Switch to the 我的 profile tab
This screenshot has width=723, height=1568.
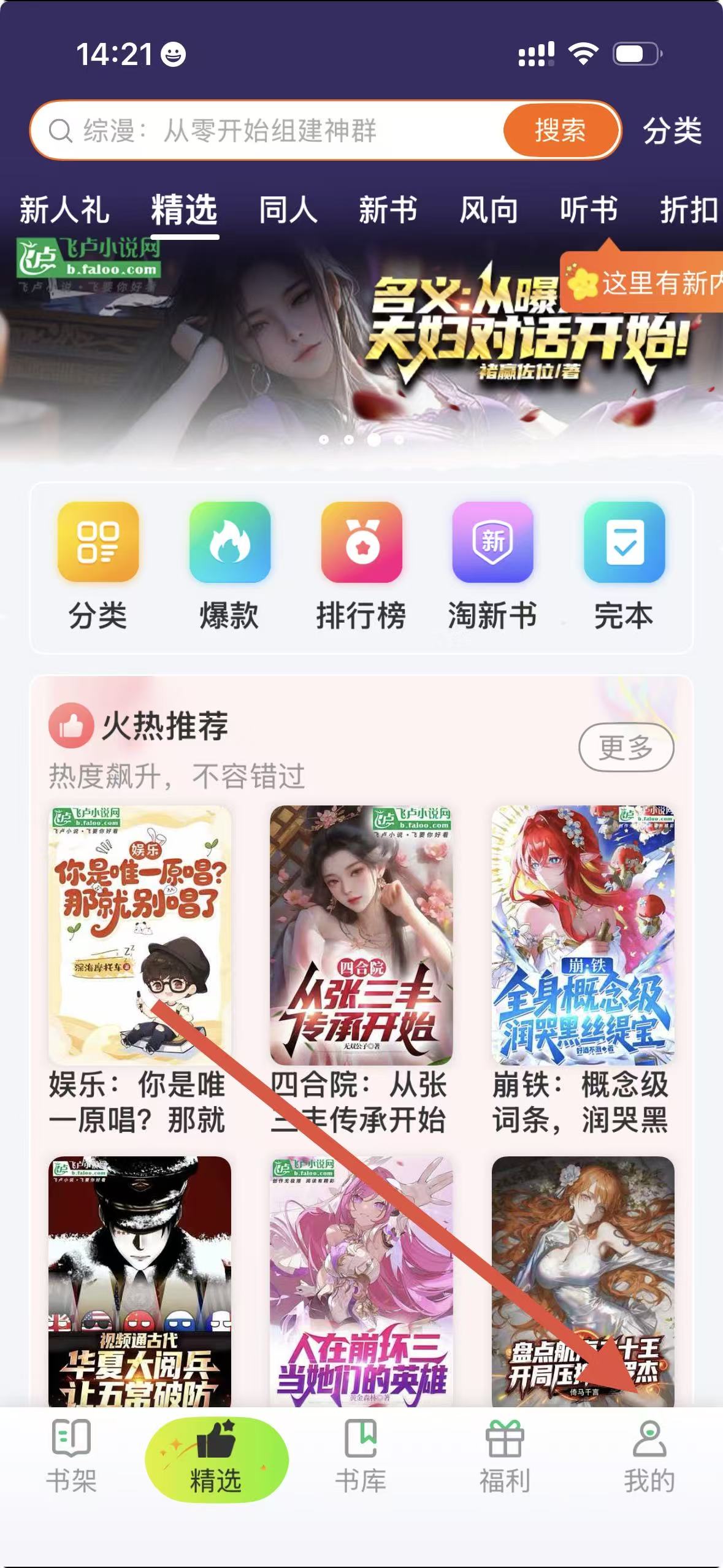tap(649, 1456)
